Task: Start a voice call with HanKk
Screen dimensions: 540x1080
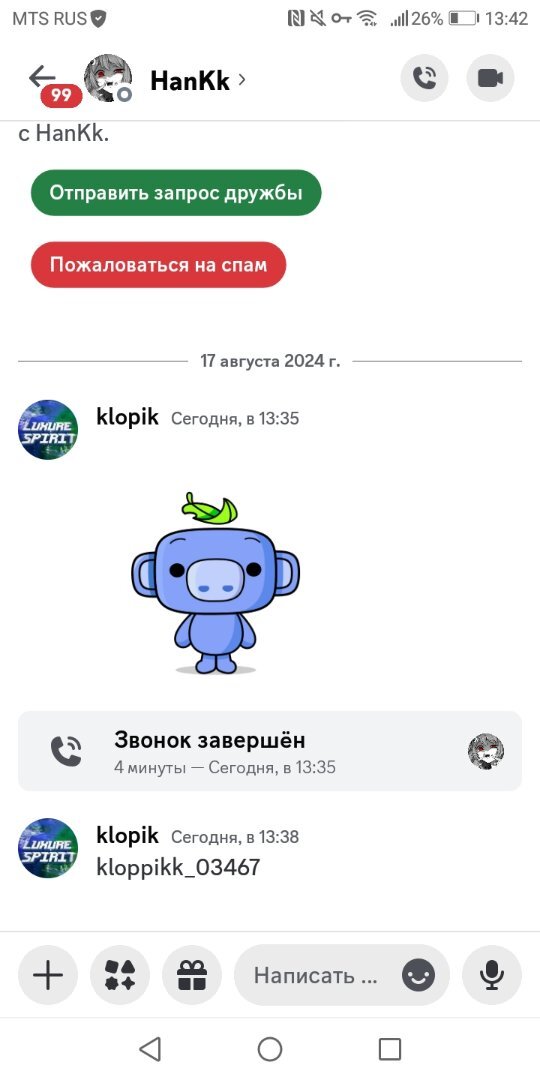Action: [424, 78]
